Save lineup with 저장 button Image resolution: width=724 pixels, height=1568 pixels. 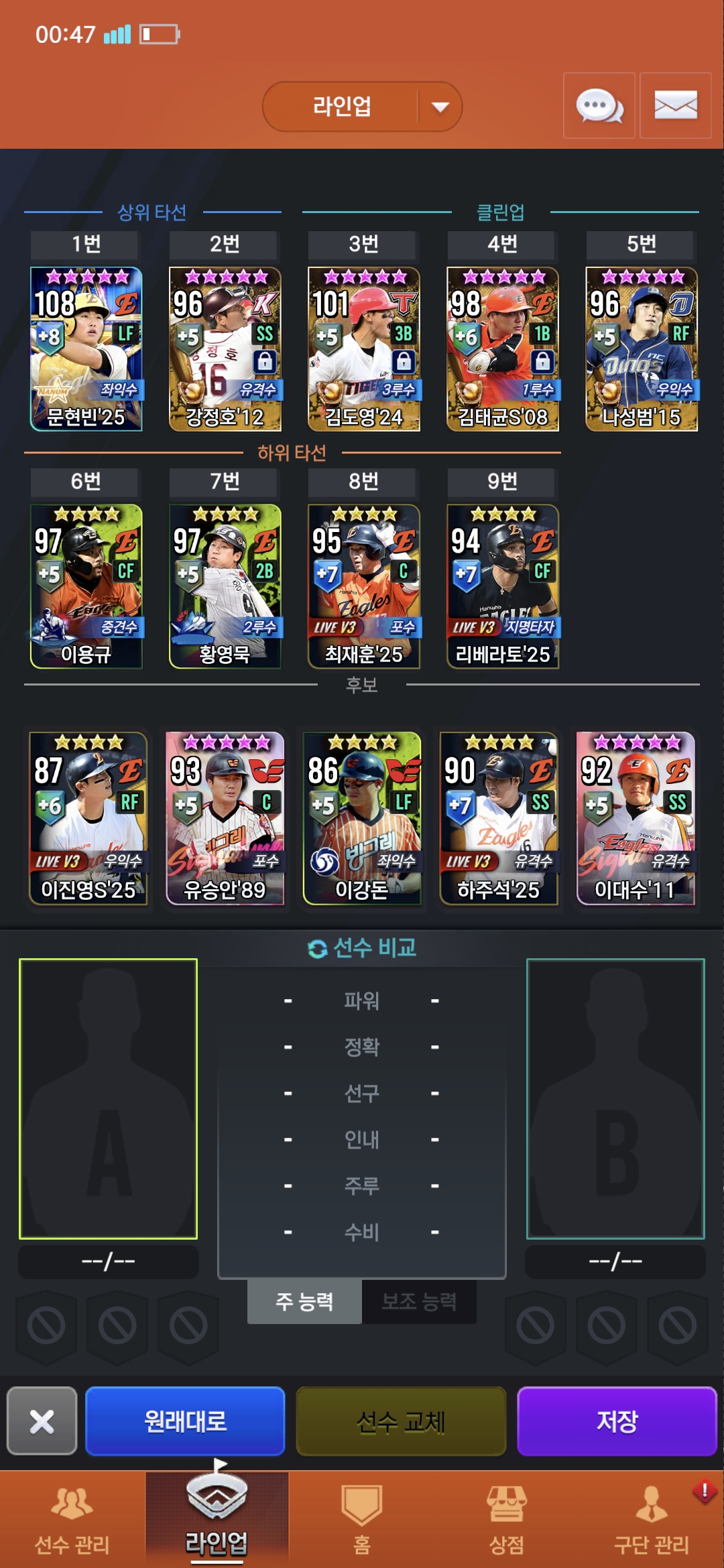[617, 1421]
